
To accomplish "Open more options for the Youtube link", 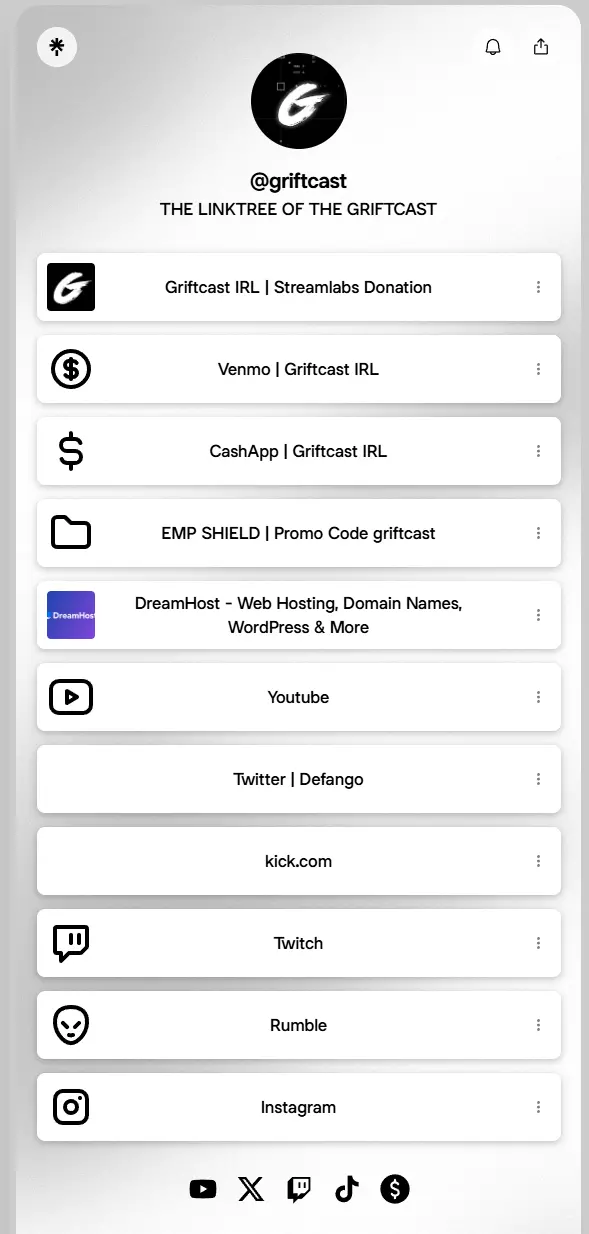I will click(538, 697).
